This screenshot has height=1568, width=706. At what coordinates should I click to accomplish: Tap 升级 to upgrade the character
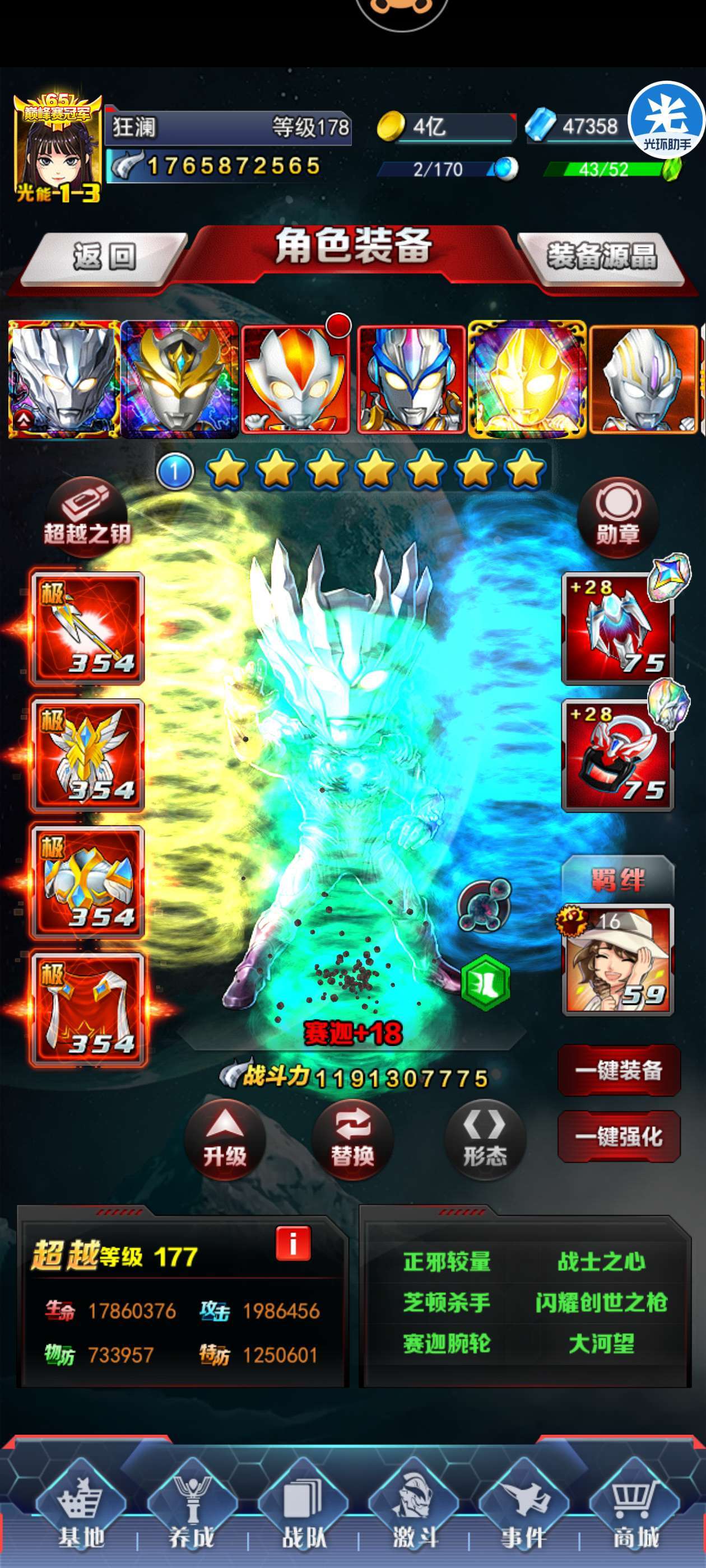(x=225, y=1140)
